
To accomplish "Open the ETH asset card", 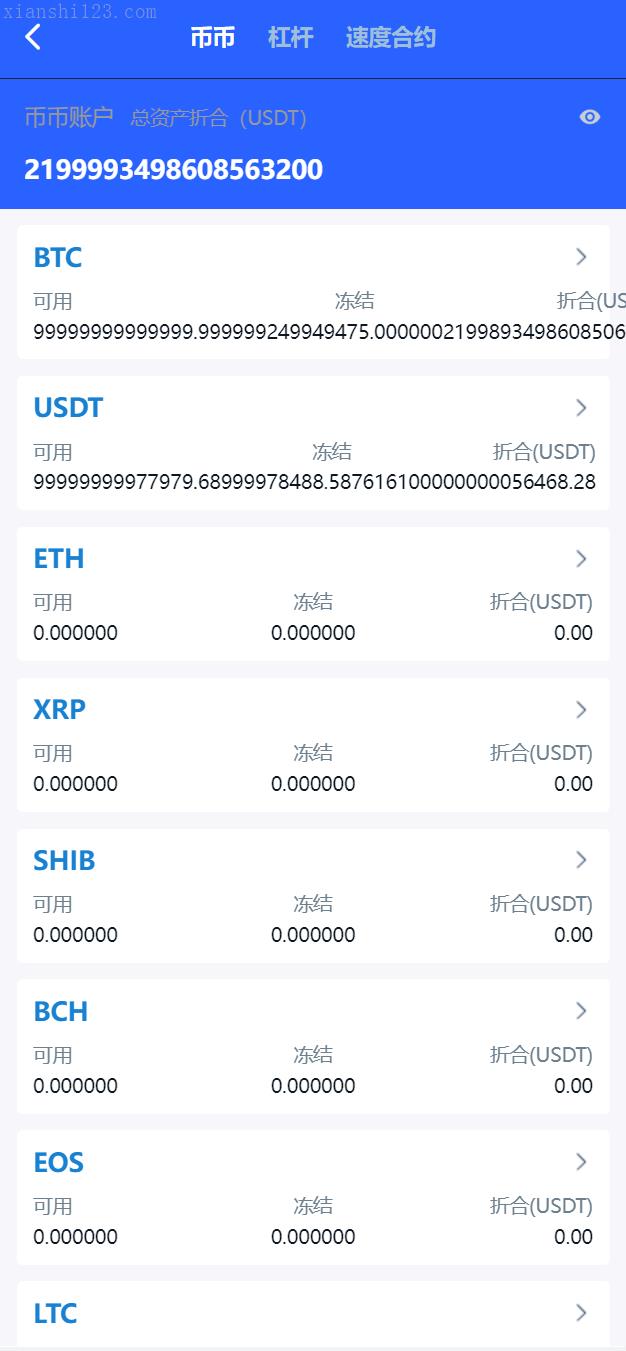I will pyautogui.click(x=313, y=594).
